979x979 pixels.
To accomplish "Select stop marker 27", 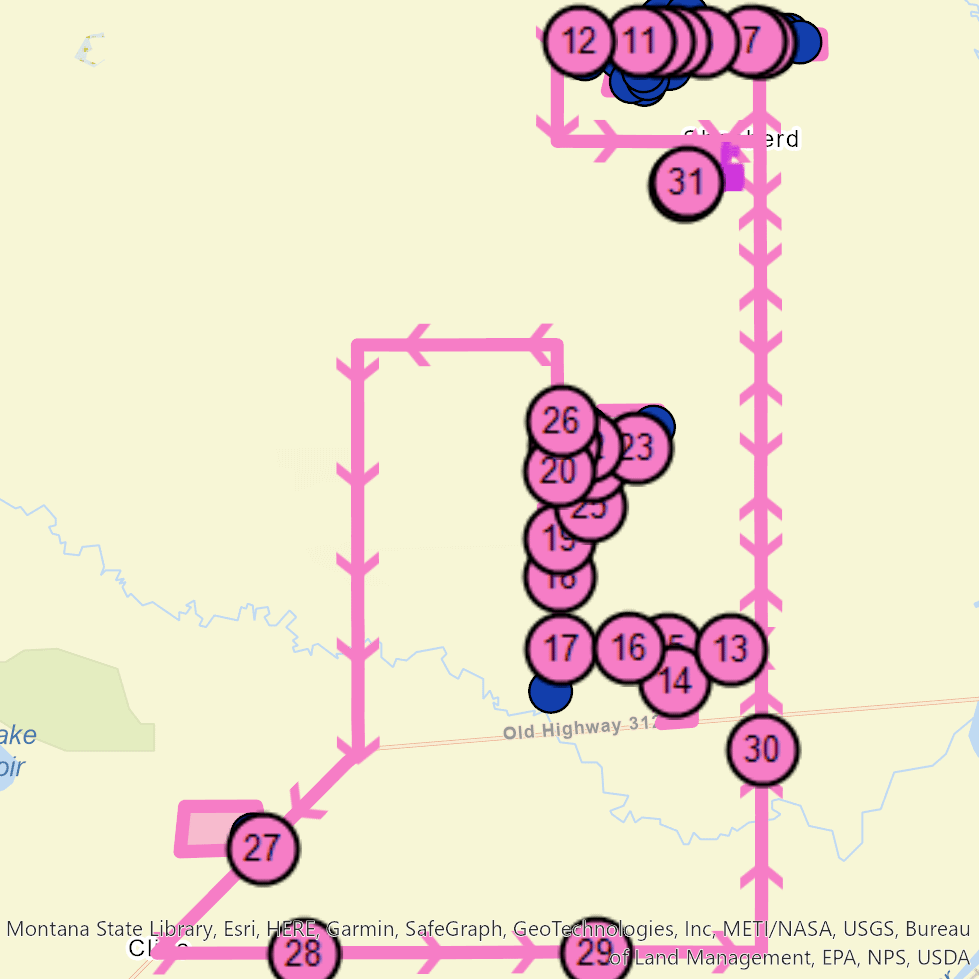I will click(262, 849).
